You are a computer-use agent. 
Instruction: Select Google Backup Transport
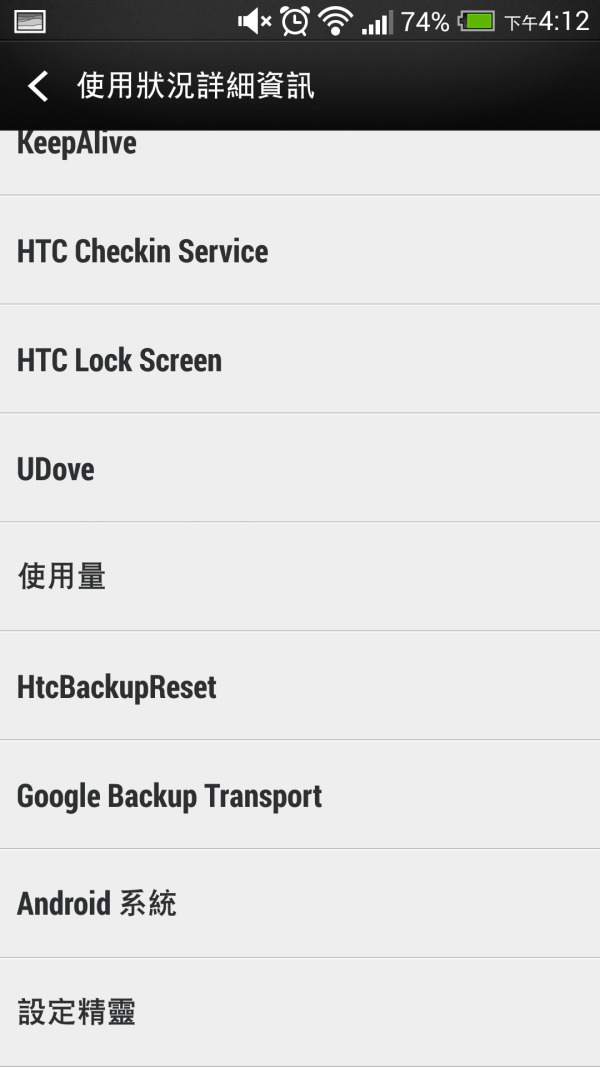coord(300,795)
